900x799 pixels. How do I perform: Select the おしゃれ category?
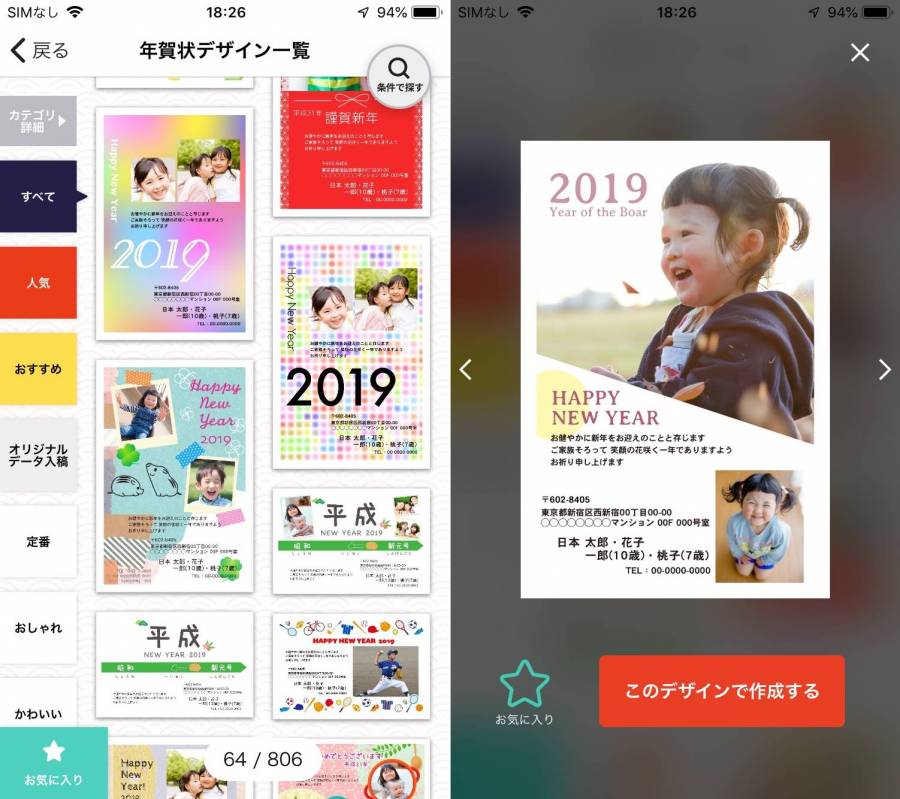[x=38, y=627]
